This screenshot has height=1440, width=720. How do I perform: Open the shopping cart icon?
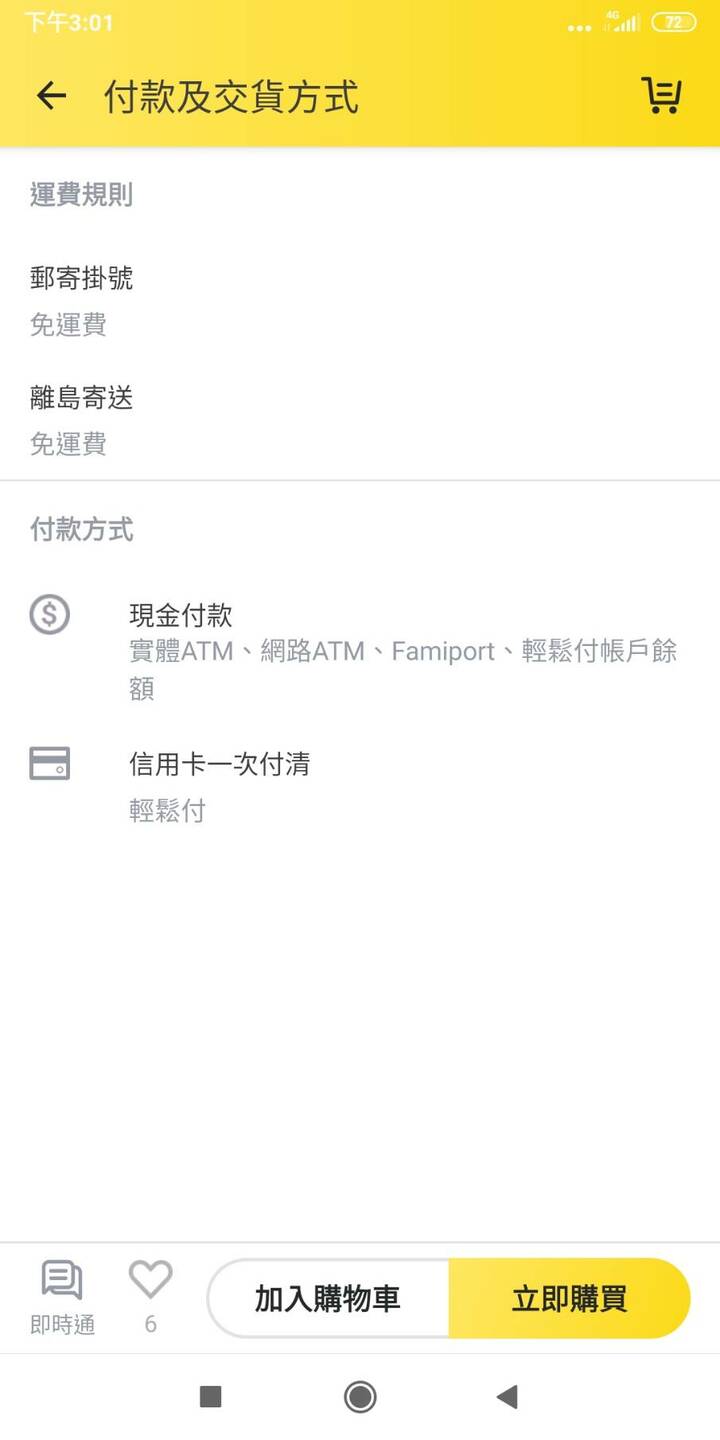click(x=661, y=96)
